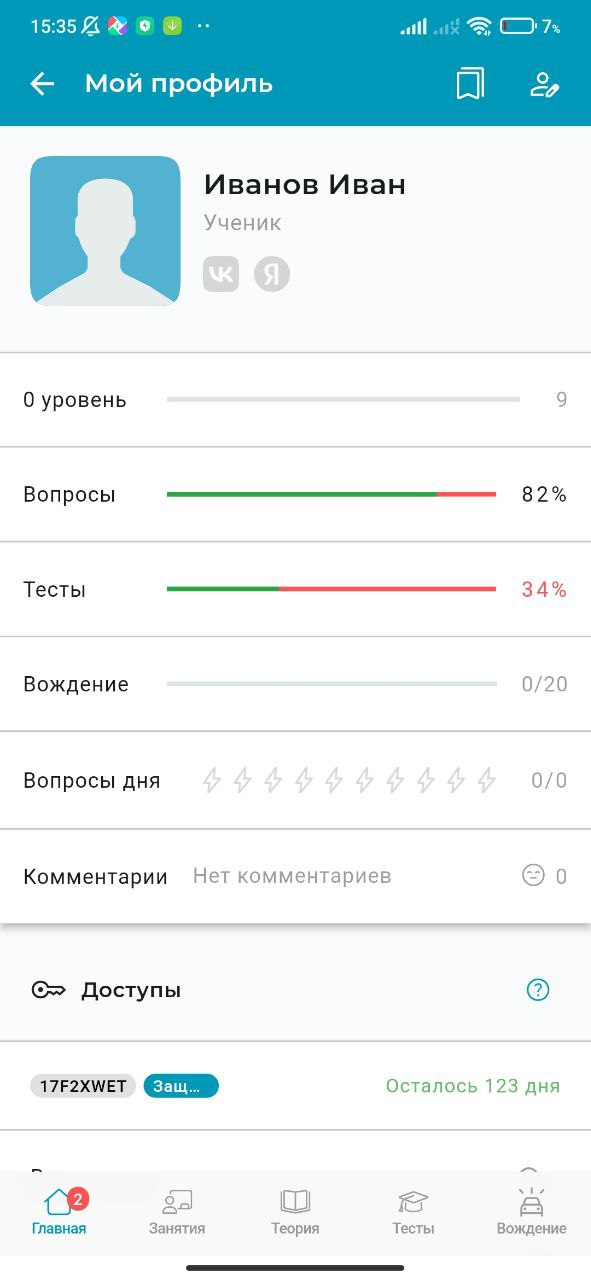
Task: Open the Тесты statistics row
Action: click(295, 589)
